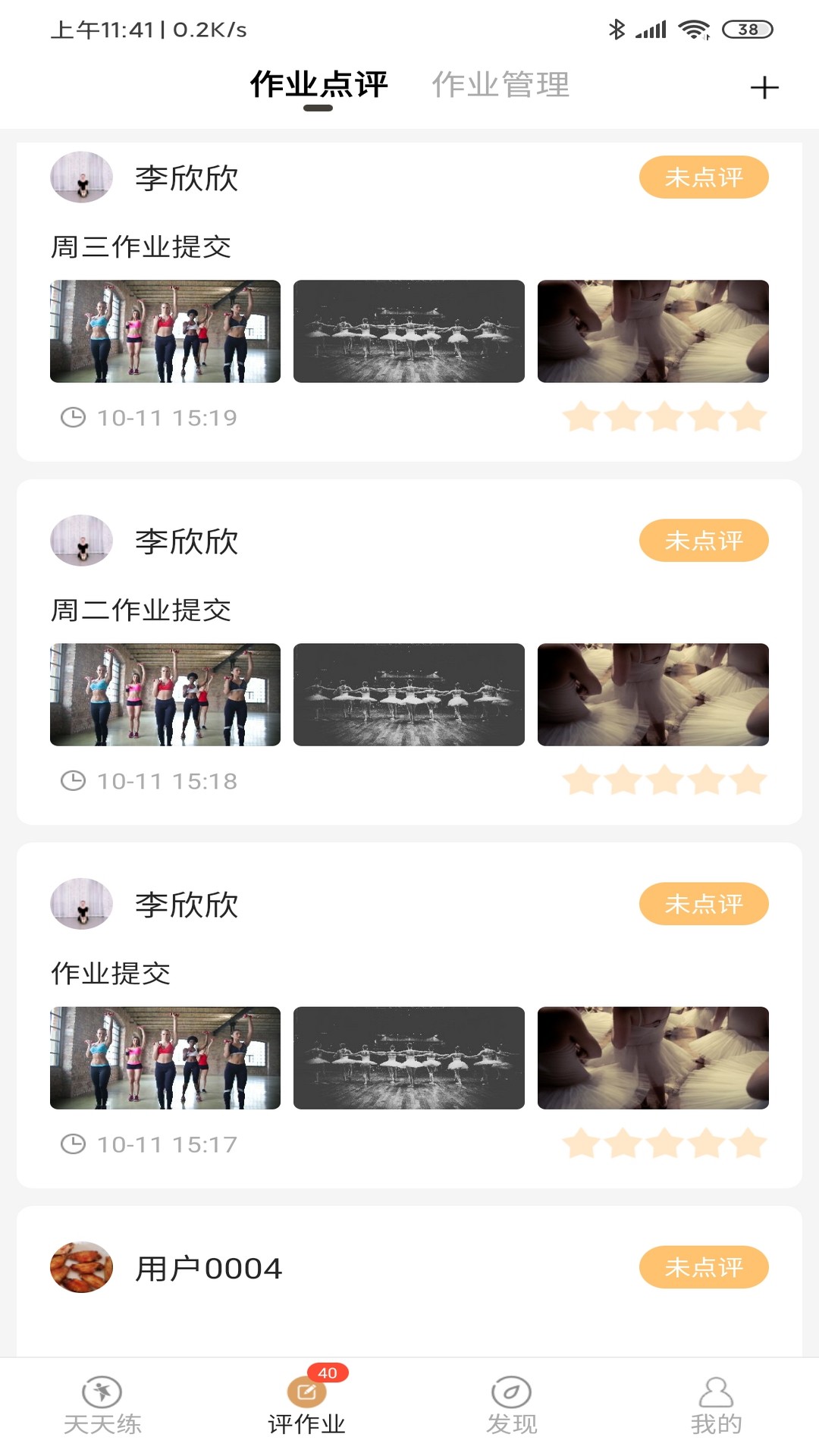The height and width of the screenshot is (1456, 819).
Task: Open 周二作业提交 homework details
Action: pos(143,607)
